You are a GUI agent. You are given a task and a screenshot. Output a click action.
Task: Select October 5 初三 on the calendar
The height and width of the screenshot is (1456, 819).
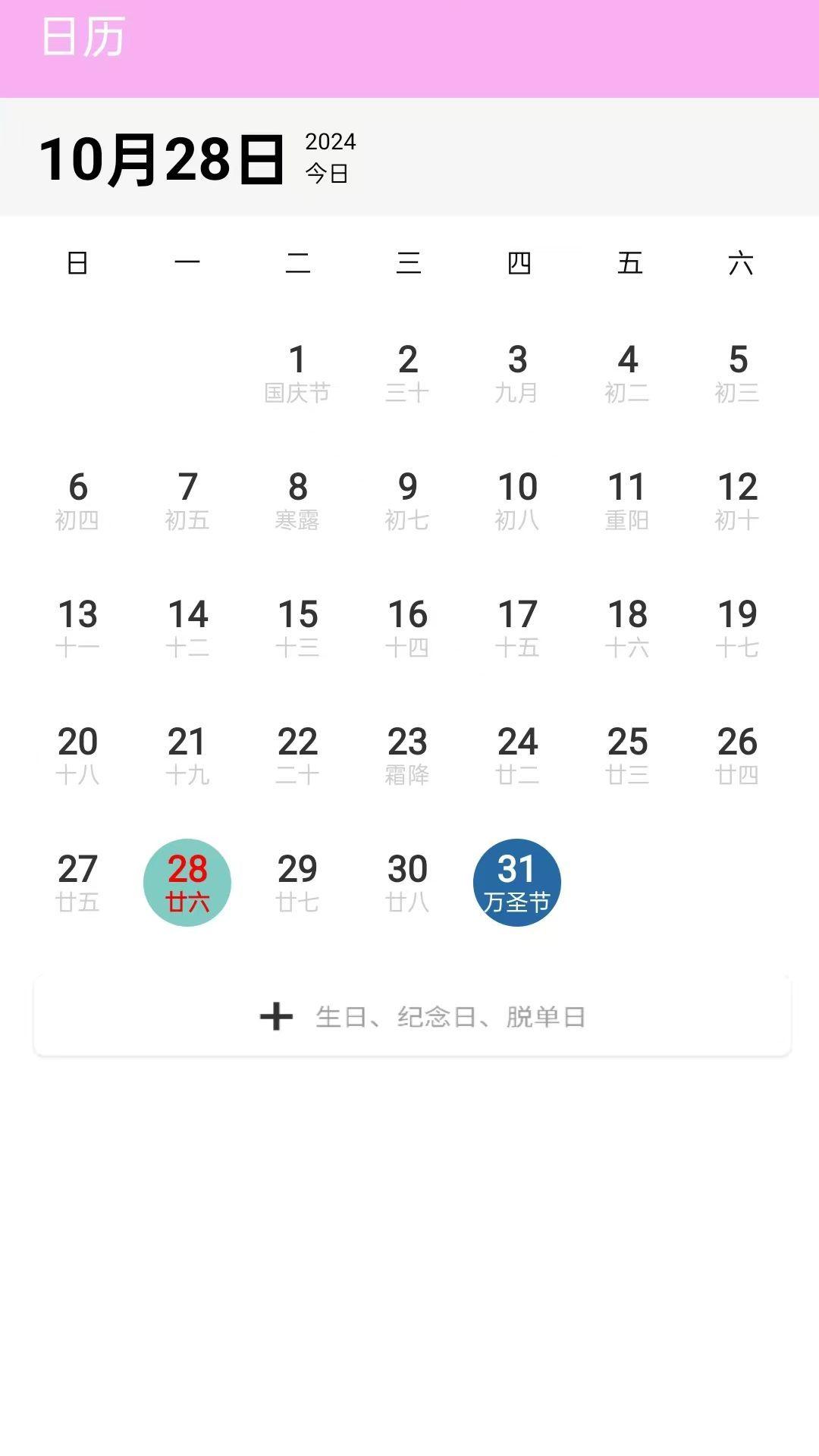click(737, 372)
